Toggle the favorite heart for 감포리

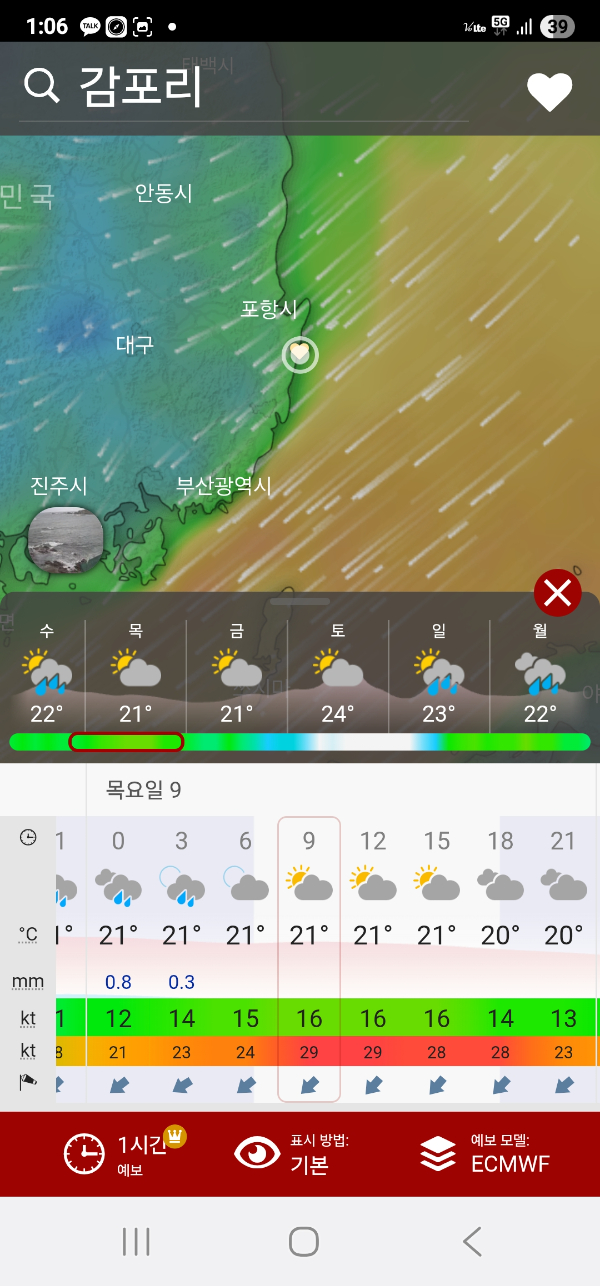tap(549, 92)
